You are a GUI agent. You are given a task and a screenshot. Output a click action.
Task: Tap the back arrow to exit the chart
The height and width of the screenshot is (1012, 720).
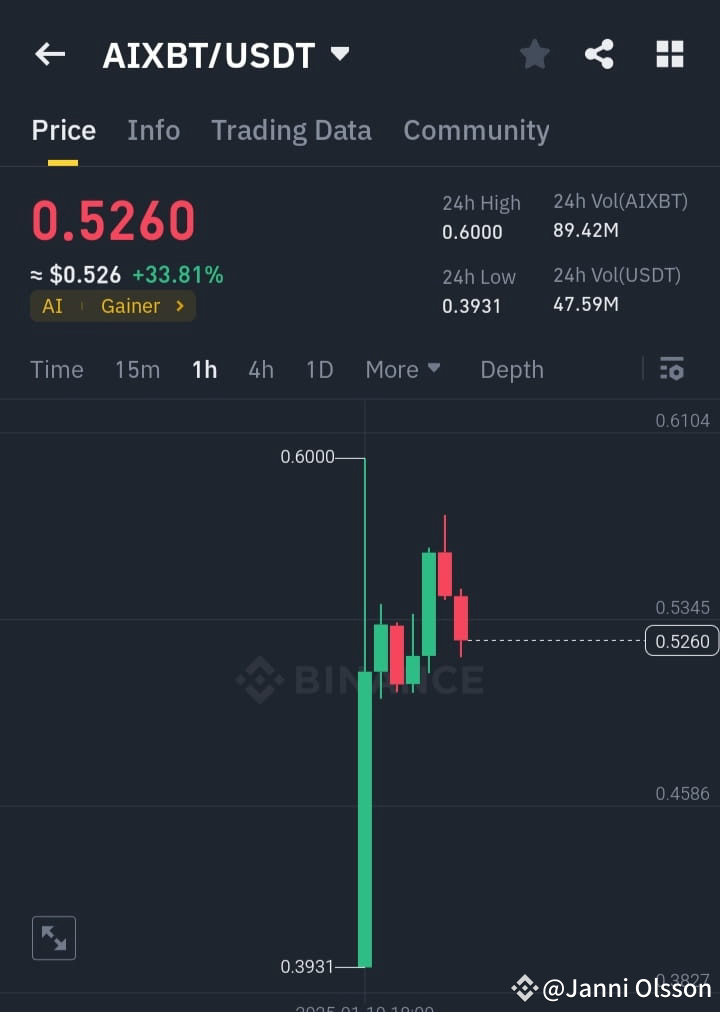point(50,54)
